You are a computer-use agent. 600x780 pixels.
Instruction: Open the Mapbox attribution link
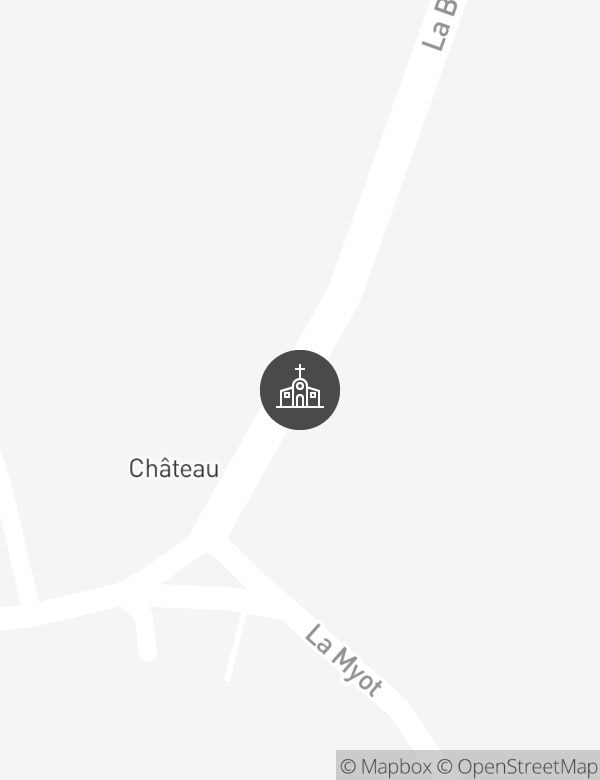(x=386, y=766)
